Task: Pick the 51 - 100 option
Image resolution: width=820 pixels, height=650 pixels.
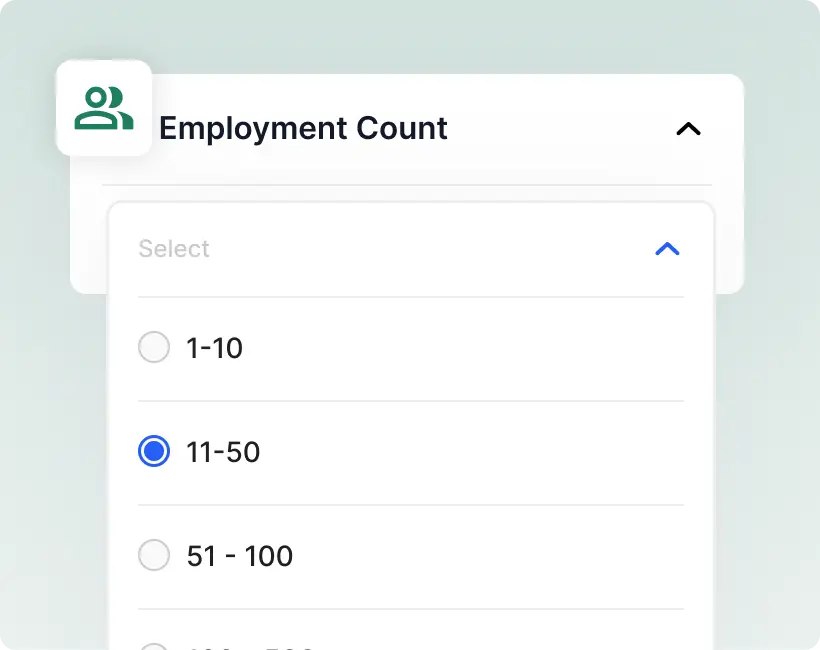Action: (154, 555)
